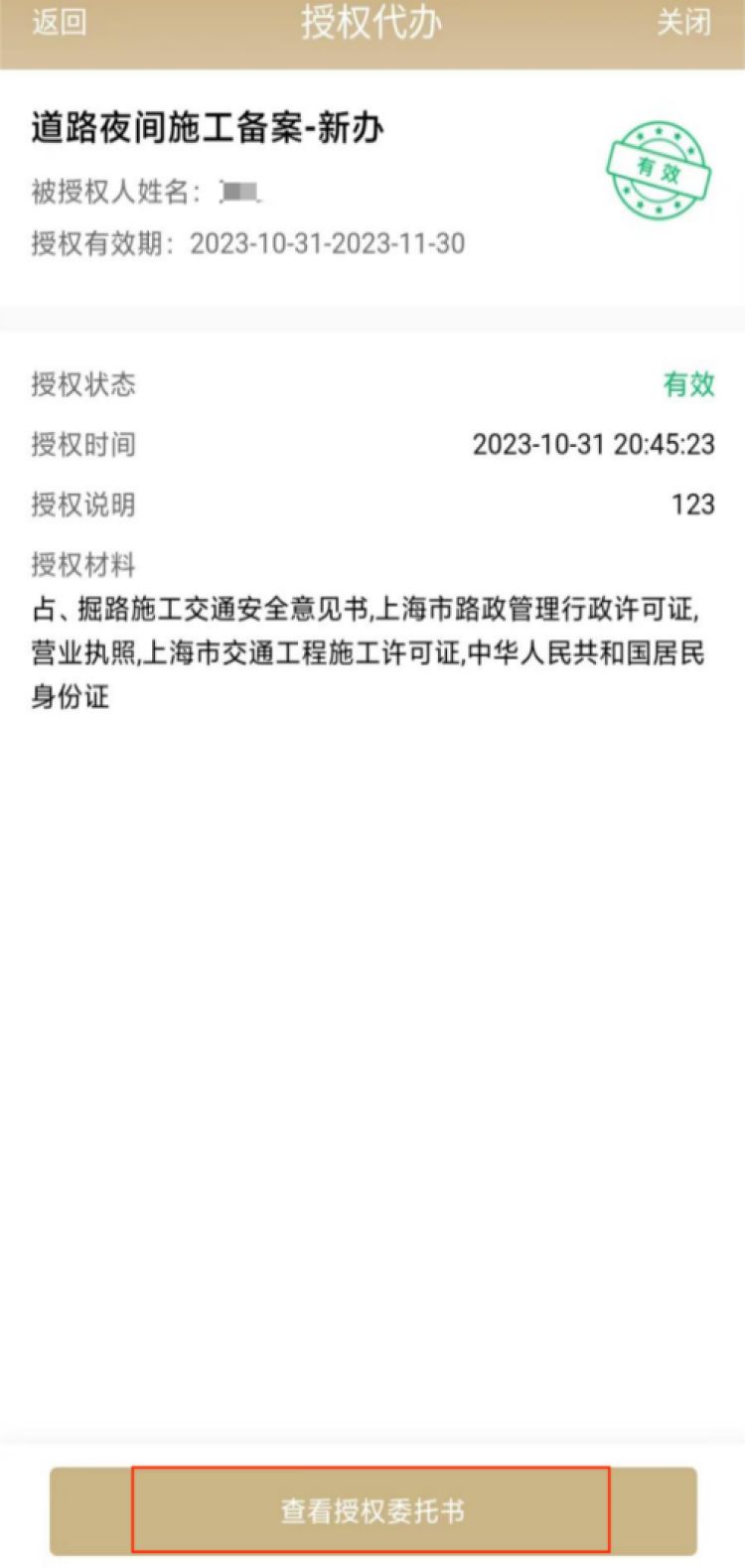Tap the 查看授权委托书 button at bottom
Image resolution: width=745 pixels, height=1568 pixels.
point(371,1510)
